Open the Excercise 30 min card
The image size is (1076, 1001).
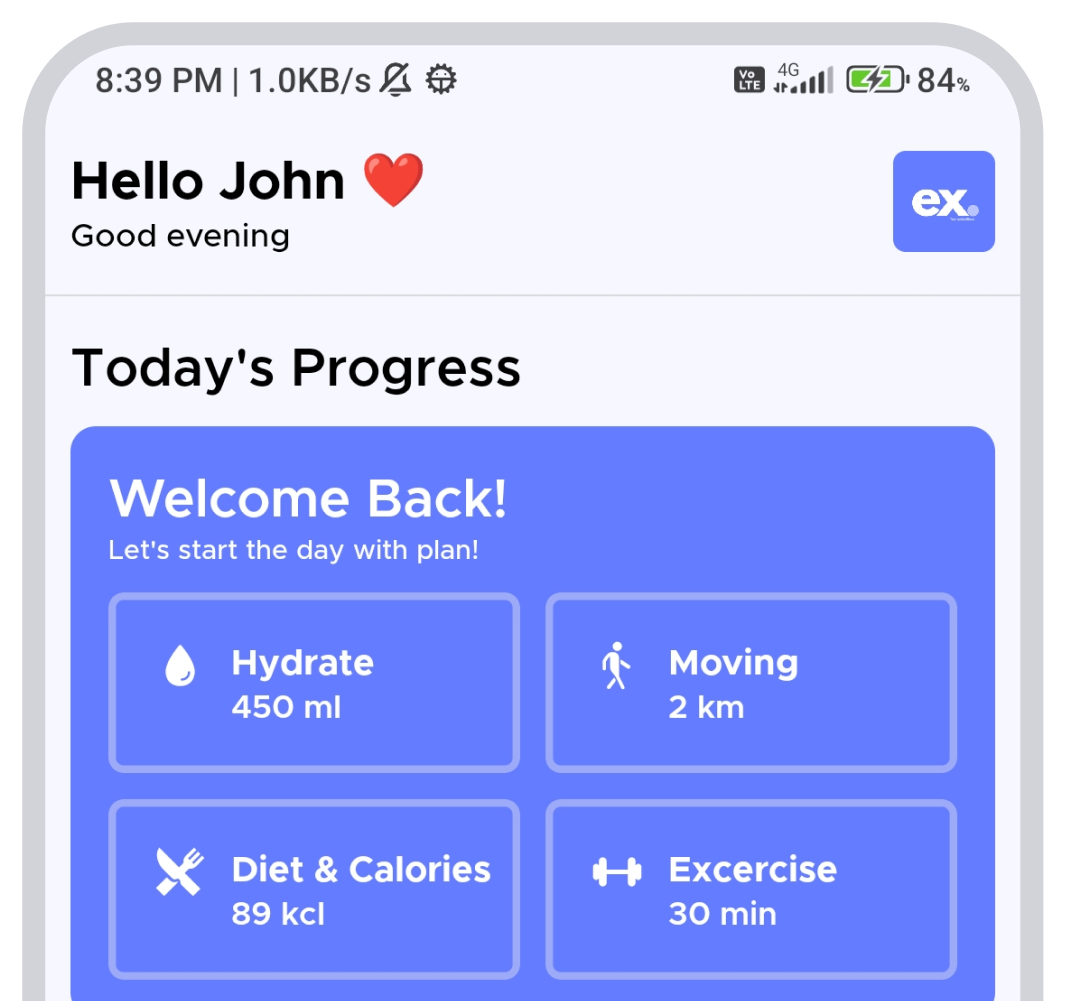[750, 889]
